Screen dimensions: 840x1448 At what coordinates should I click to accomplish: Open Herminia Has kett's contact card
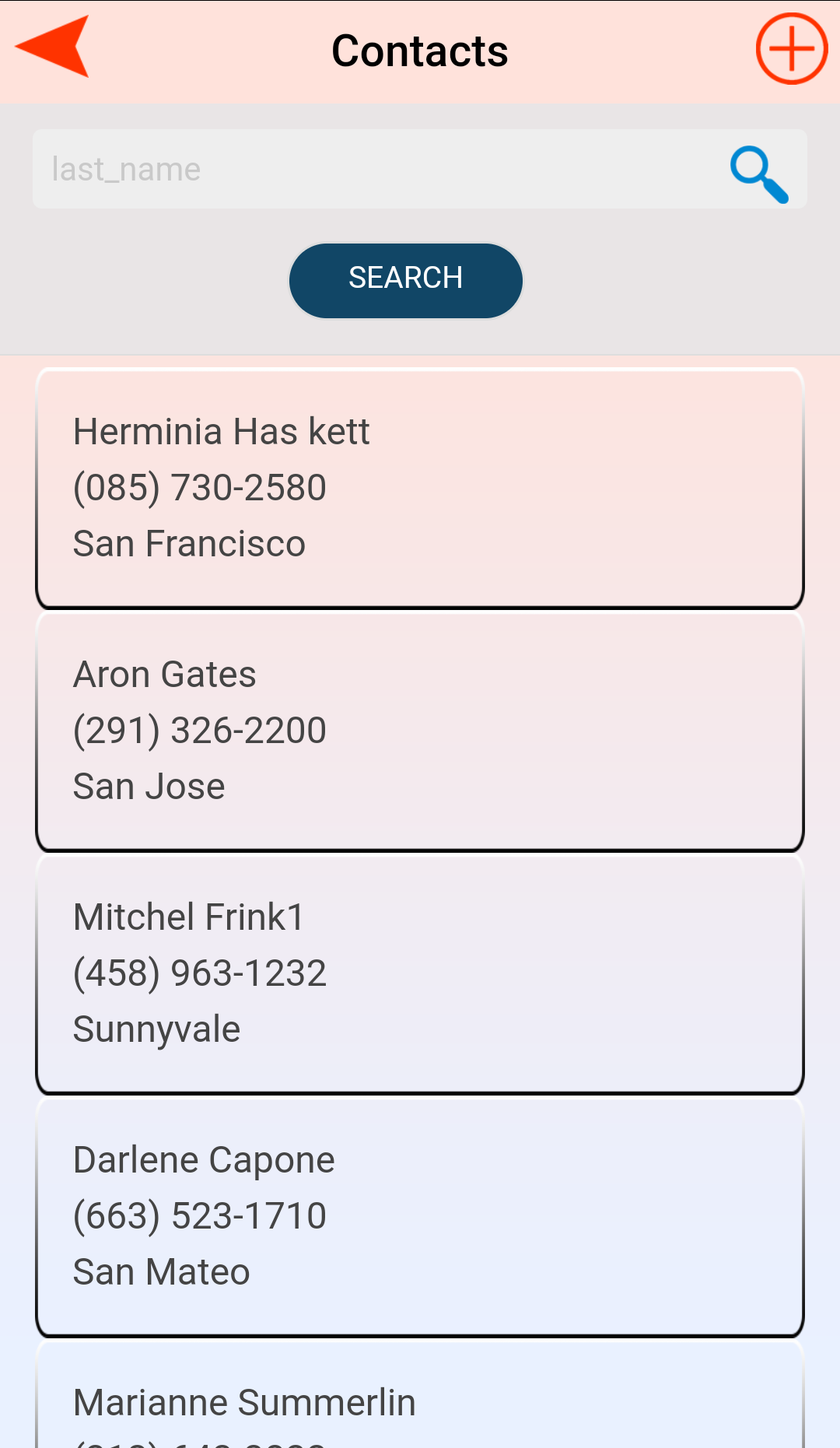[420, 488]
